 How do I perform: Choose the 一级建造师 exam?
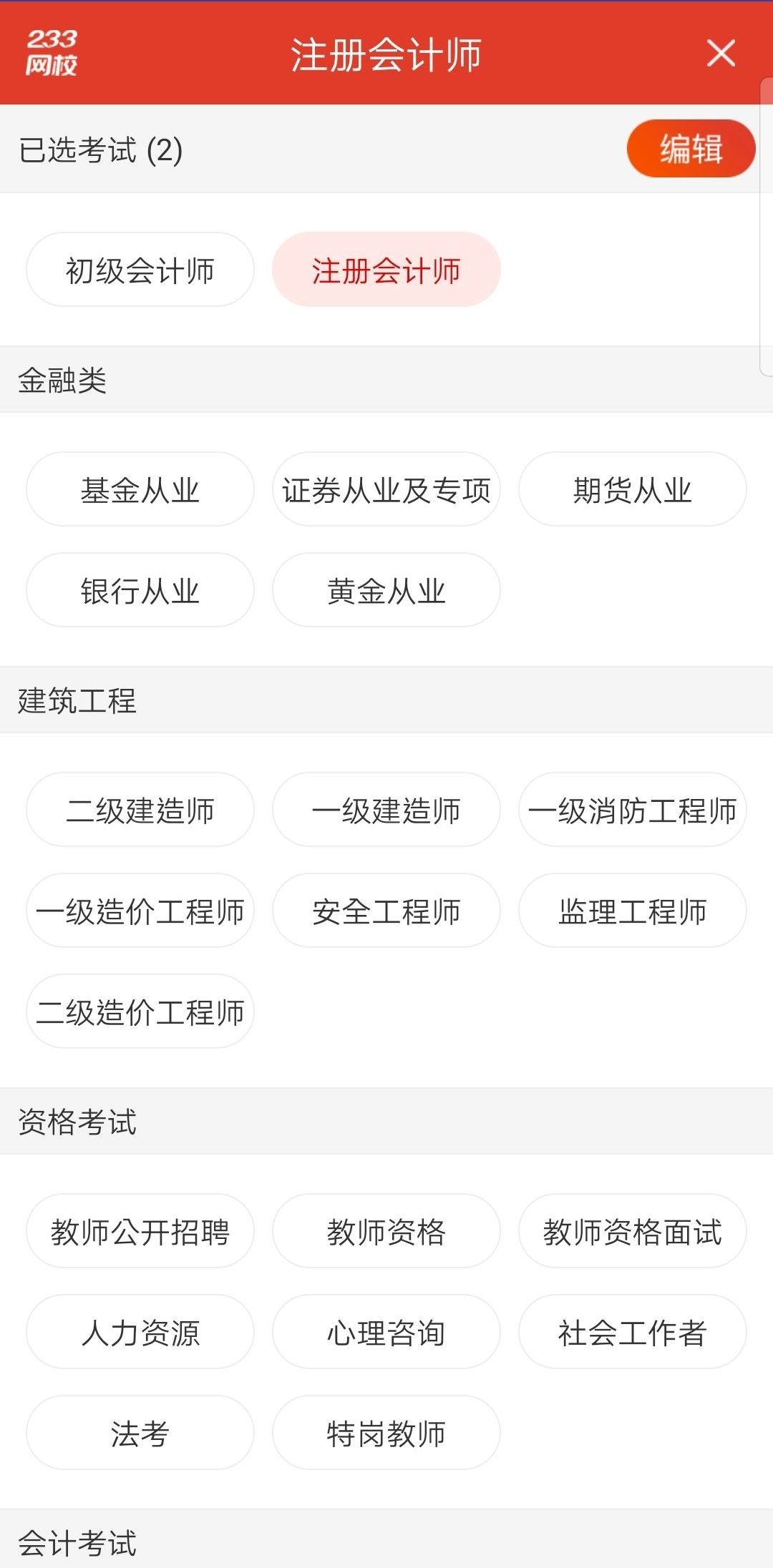[386, 810]
